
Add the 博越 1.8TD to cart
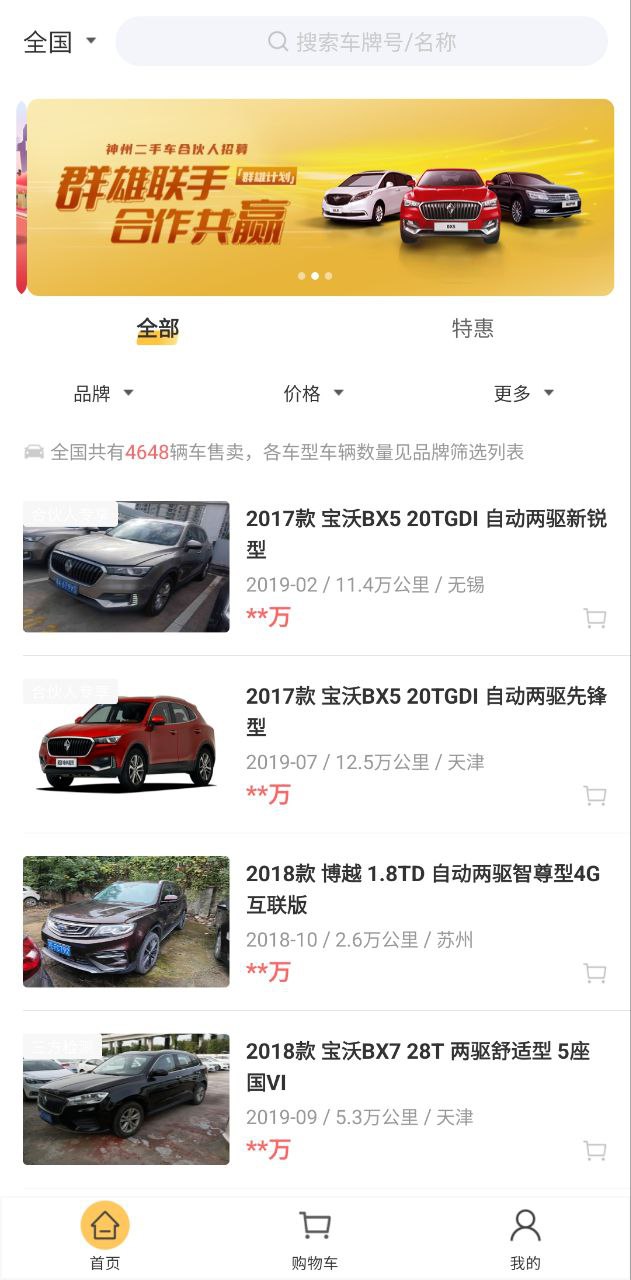click(595, 973)
